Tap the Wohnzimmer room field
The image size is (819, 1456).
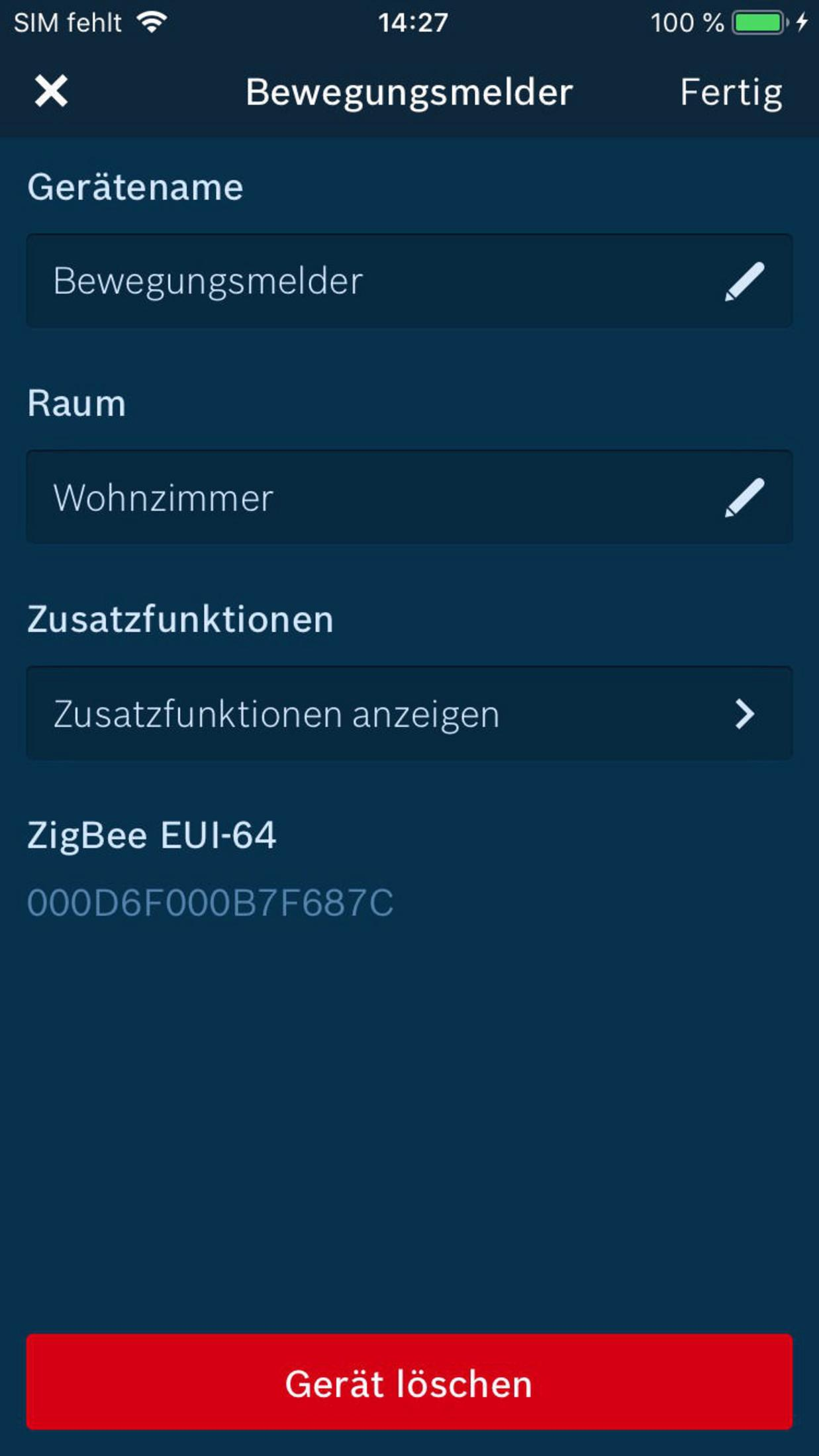click(265, 496)
